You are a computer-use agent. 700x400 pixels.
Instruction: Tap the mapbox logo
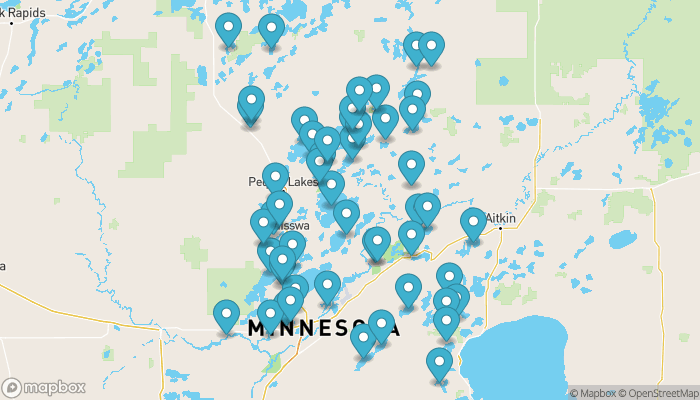point(44,387)
